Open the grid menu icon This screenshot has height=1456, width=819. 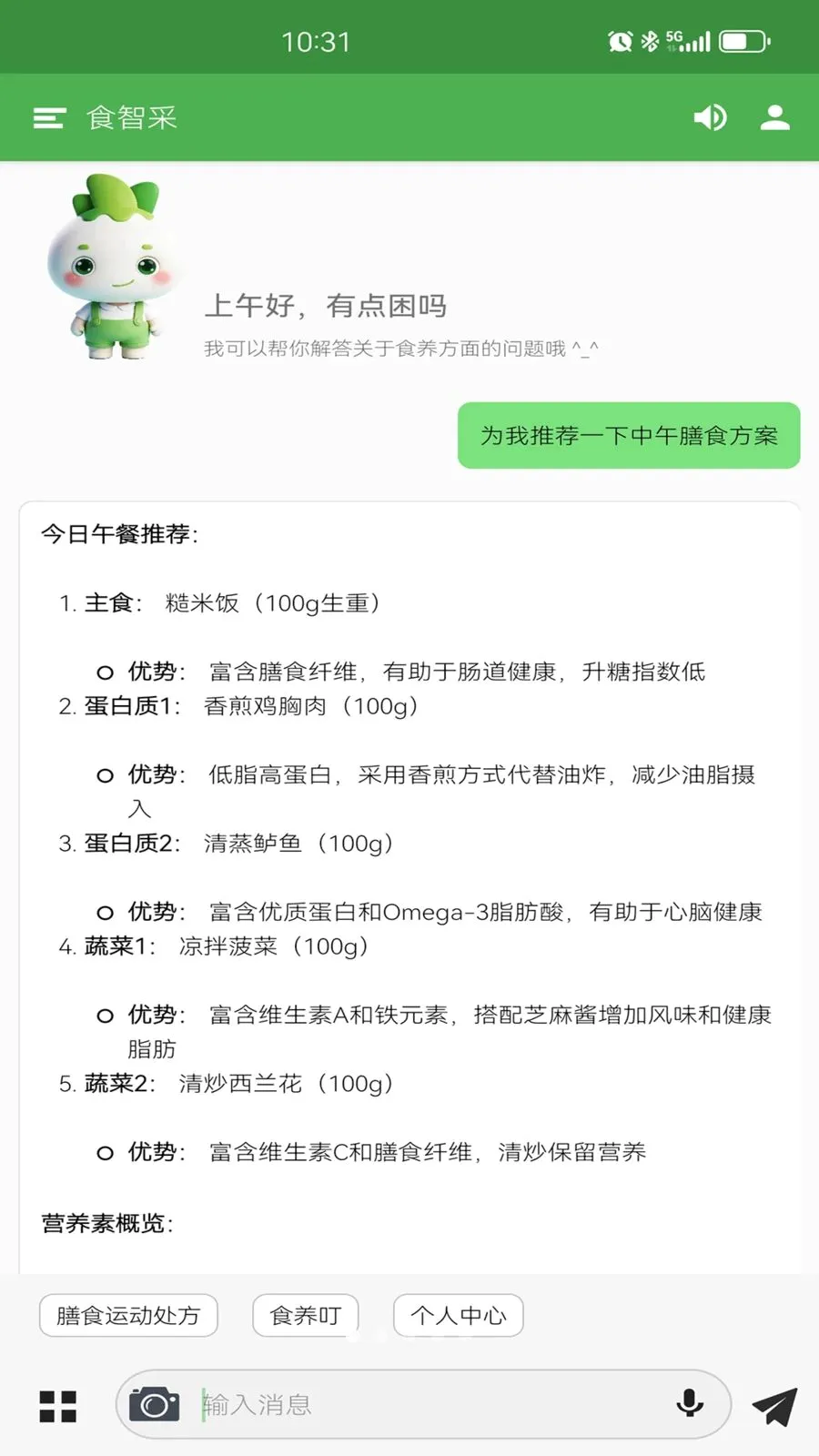tap(58, 1406)
